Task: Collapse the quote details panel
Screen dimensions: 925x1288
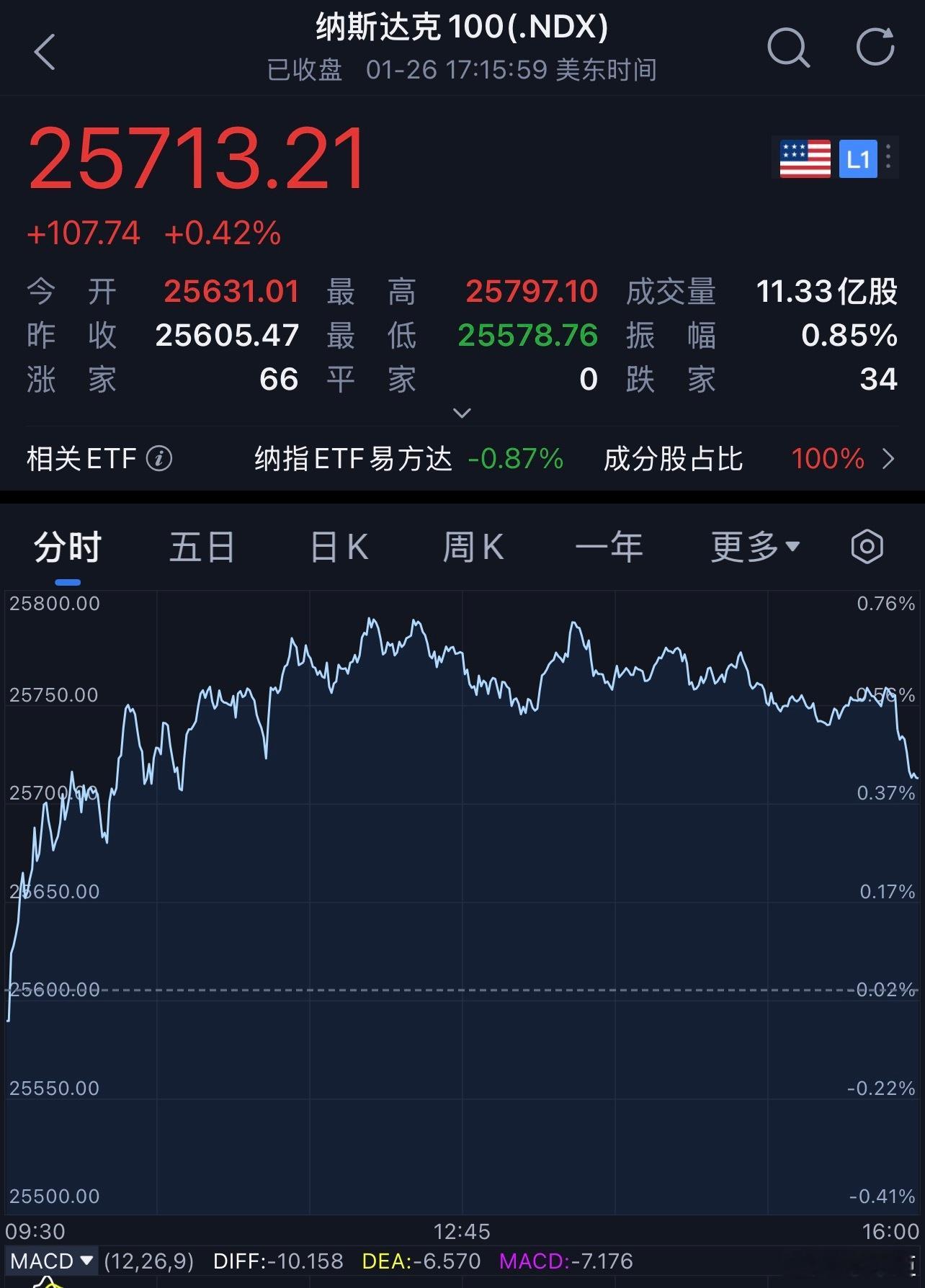Action: click(x=462, y=412)
